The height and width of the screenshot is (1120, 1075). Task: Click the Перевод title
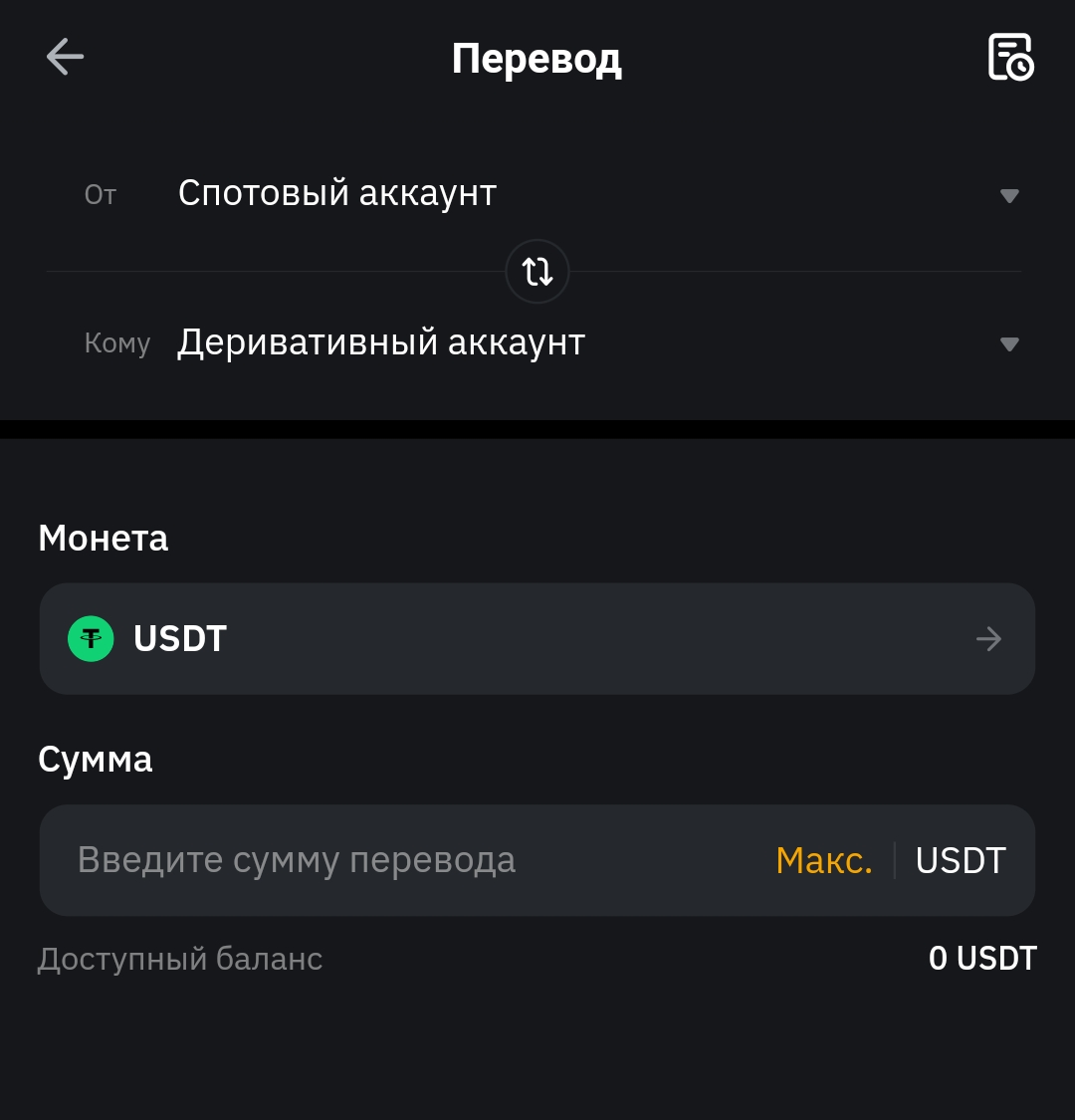point(537,60)
